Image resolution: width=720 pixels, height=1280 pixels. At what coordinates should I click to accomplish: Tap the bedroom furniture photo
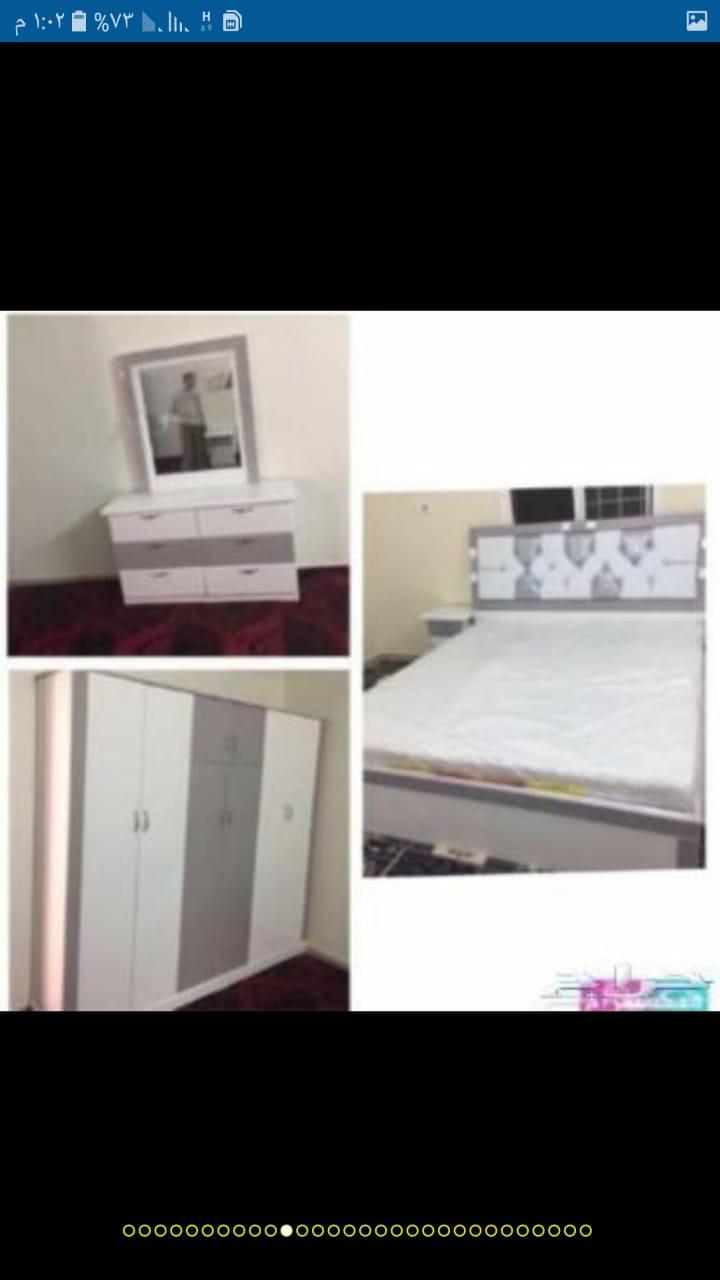coord(360,660)
